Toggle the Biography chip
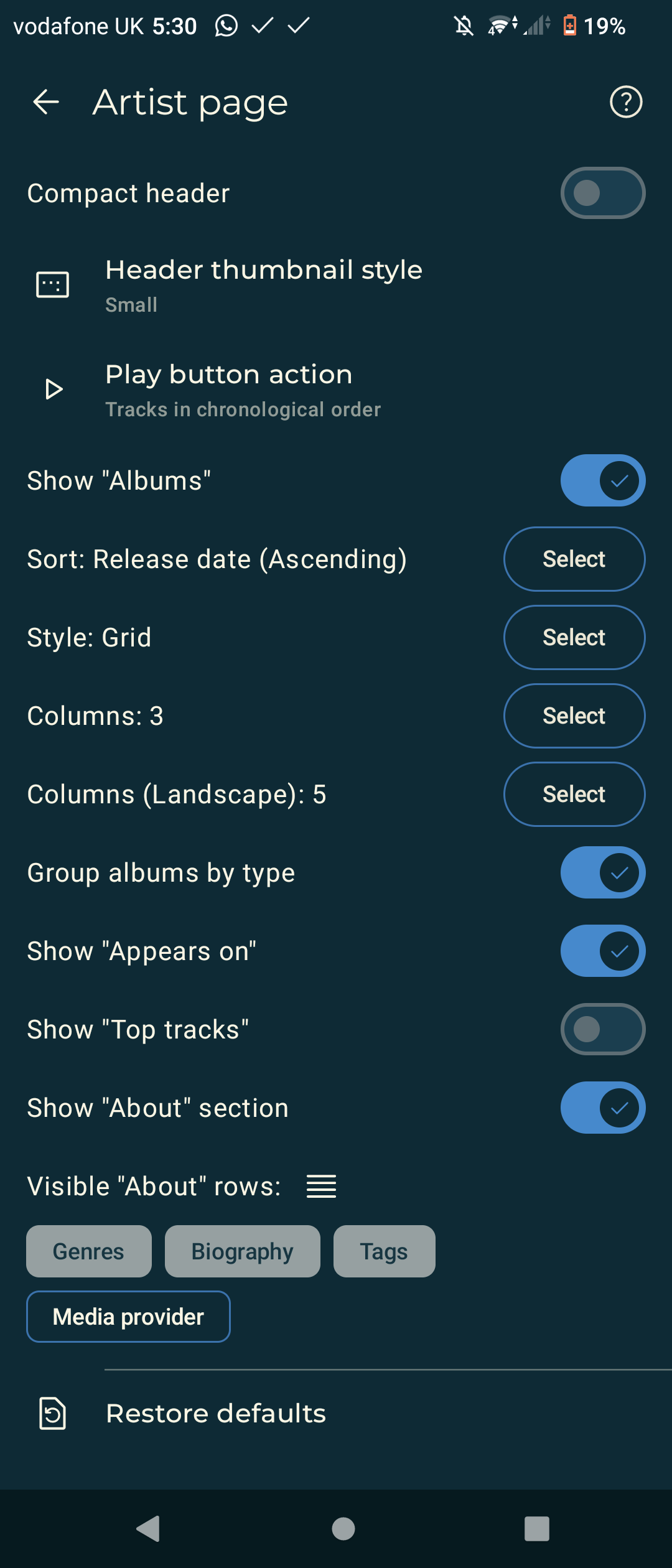The width and height of the screenshot is (672, 1568). (x=242, y=1251)
